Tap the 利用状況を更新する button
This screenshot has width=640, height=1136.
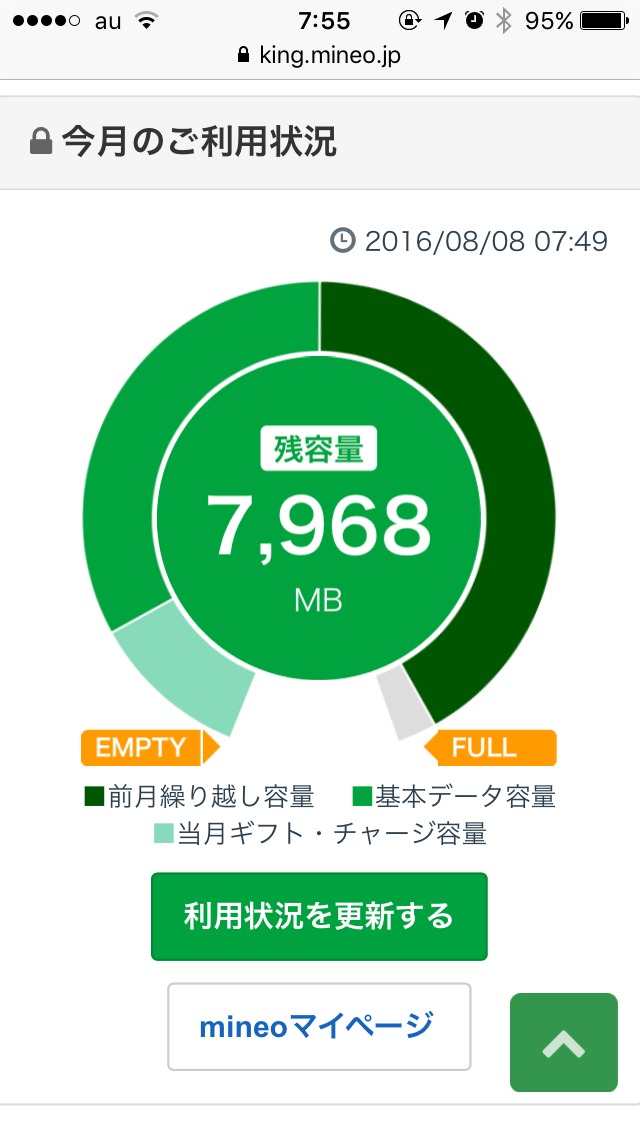pyautogui.click(x=319, y=916)
